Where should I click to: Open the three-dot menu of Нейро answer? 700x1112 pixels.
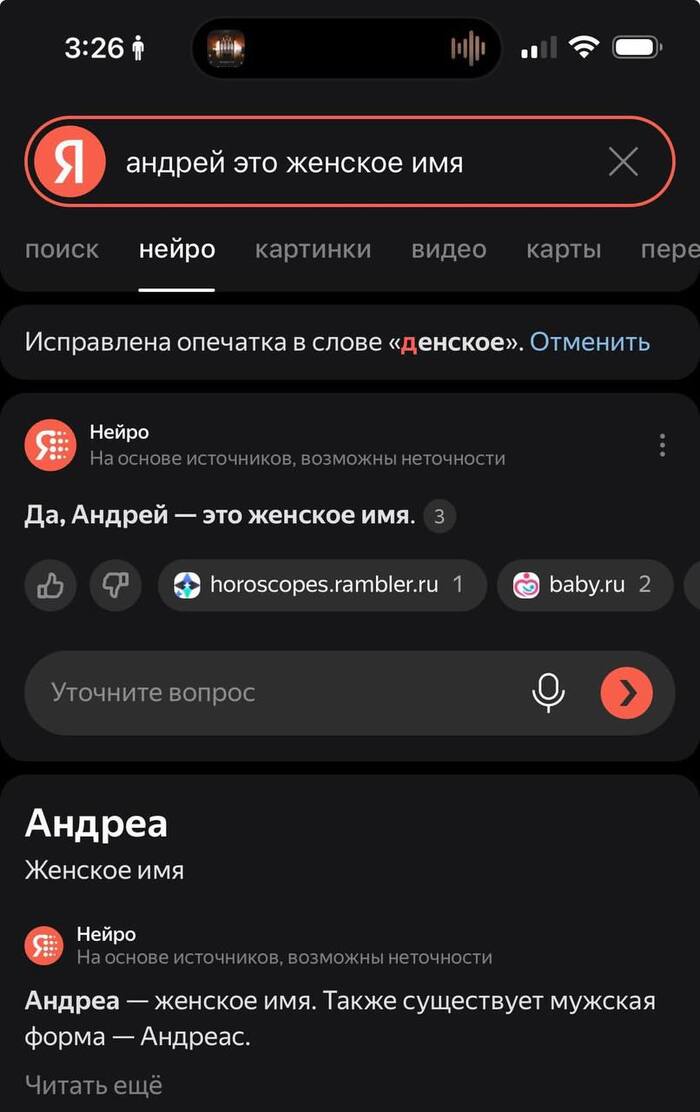(x=662, y=445)
